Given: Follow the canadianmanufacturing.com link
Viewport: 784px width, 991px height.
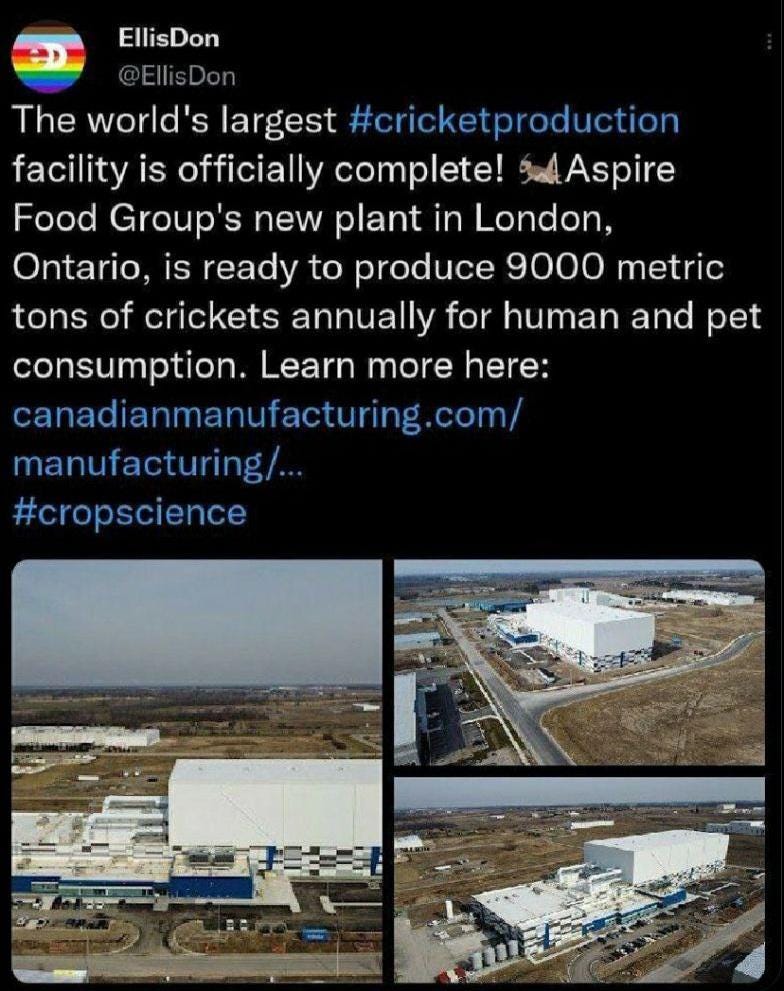Looking at the screenshot, I should [x=267, y=439].
